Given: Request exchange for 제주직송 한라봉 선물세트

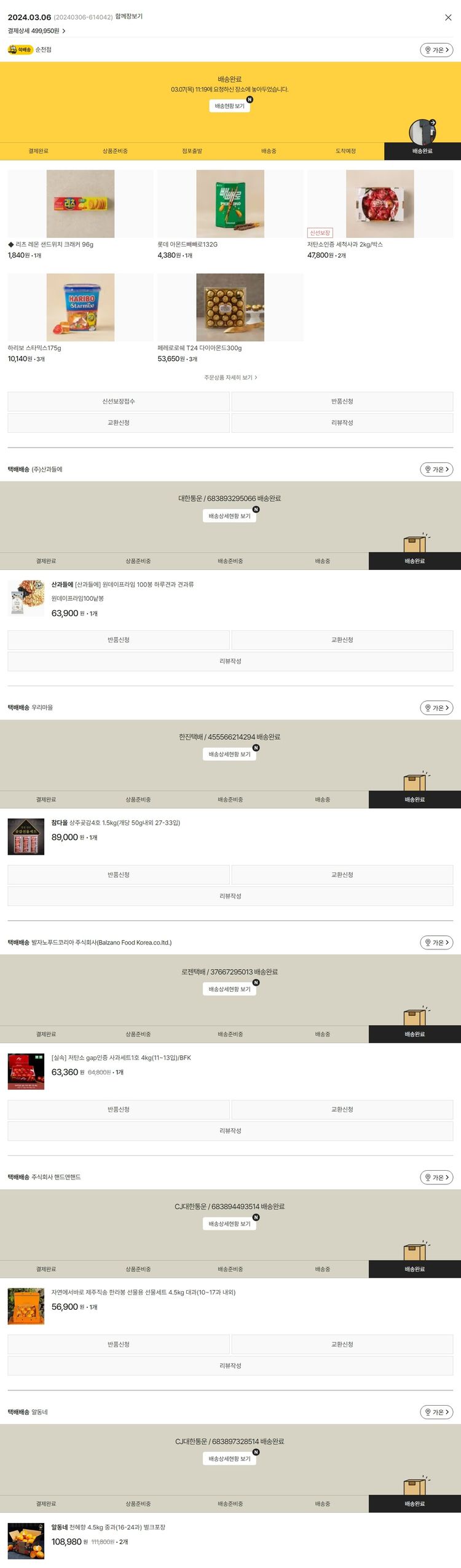Looking at the screenshot, I should tap(342, 1344).
